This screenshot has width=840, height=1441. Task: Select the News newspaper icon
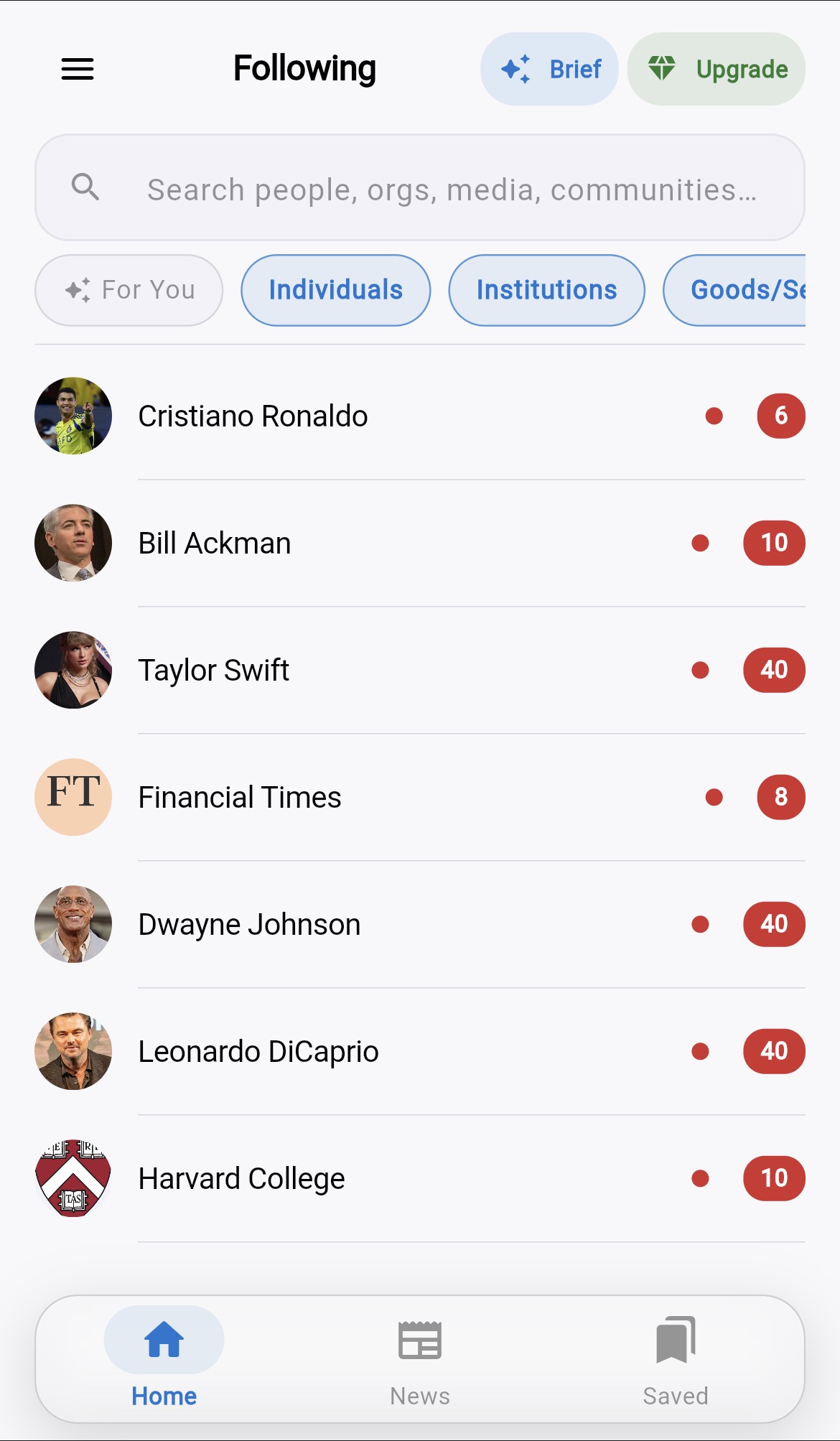[x=420, y=1338]
